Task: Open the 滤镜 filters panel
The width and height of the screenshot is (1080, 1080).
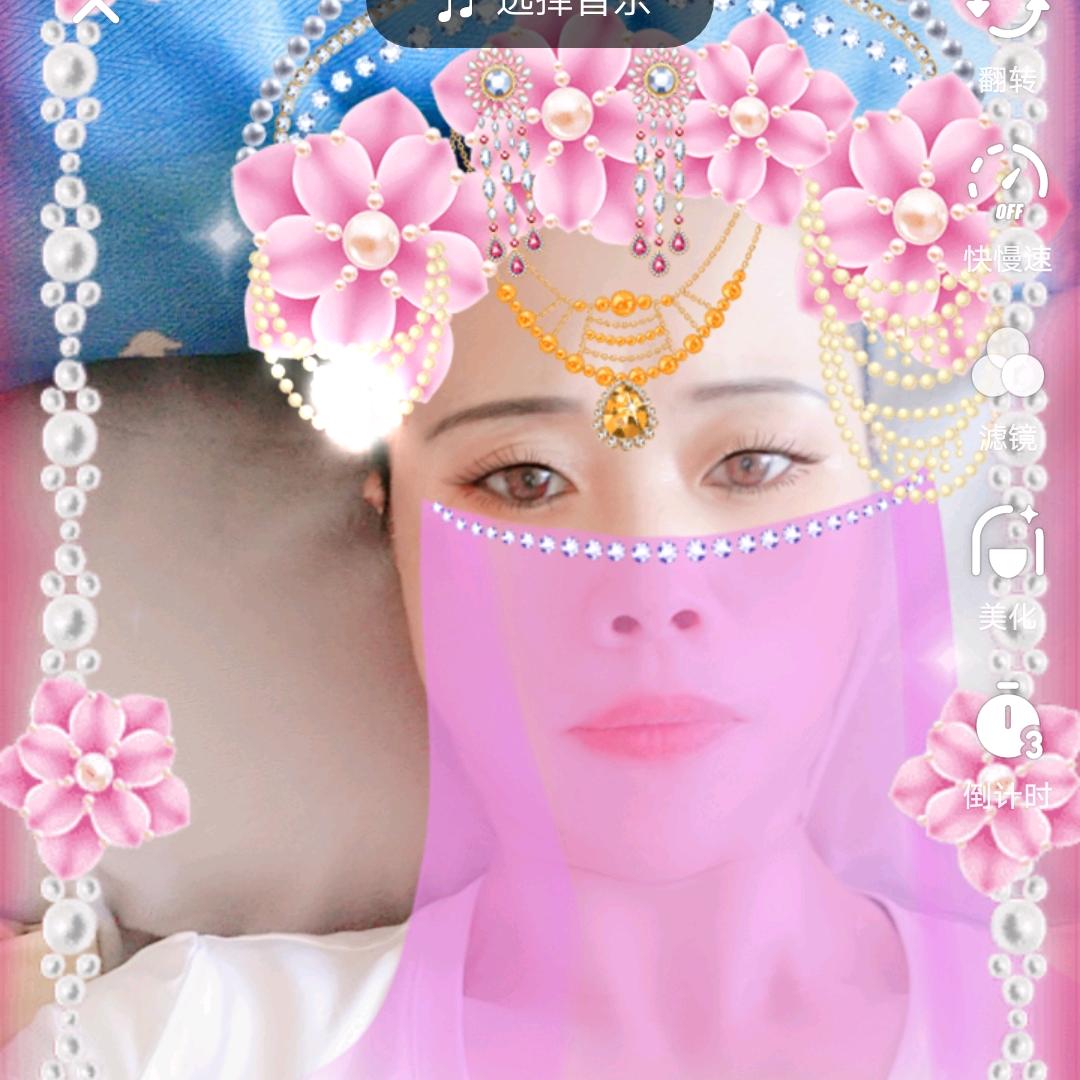Action: [1008, 390]
